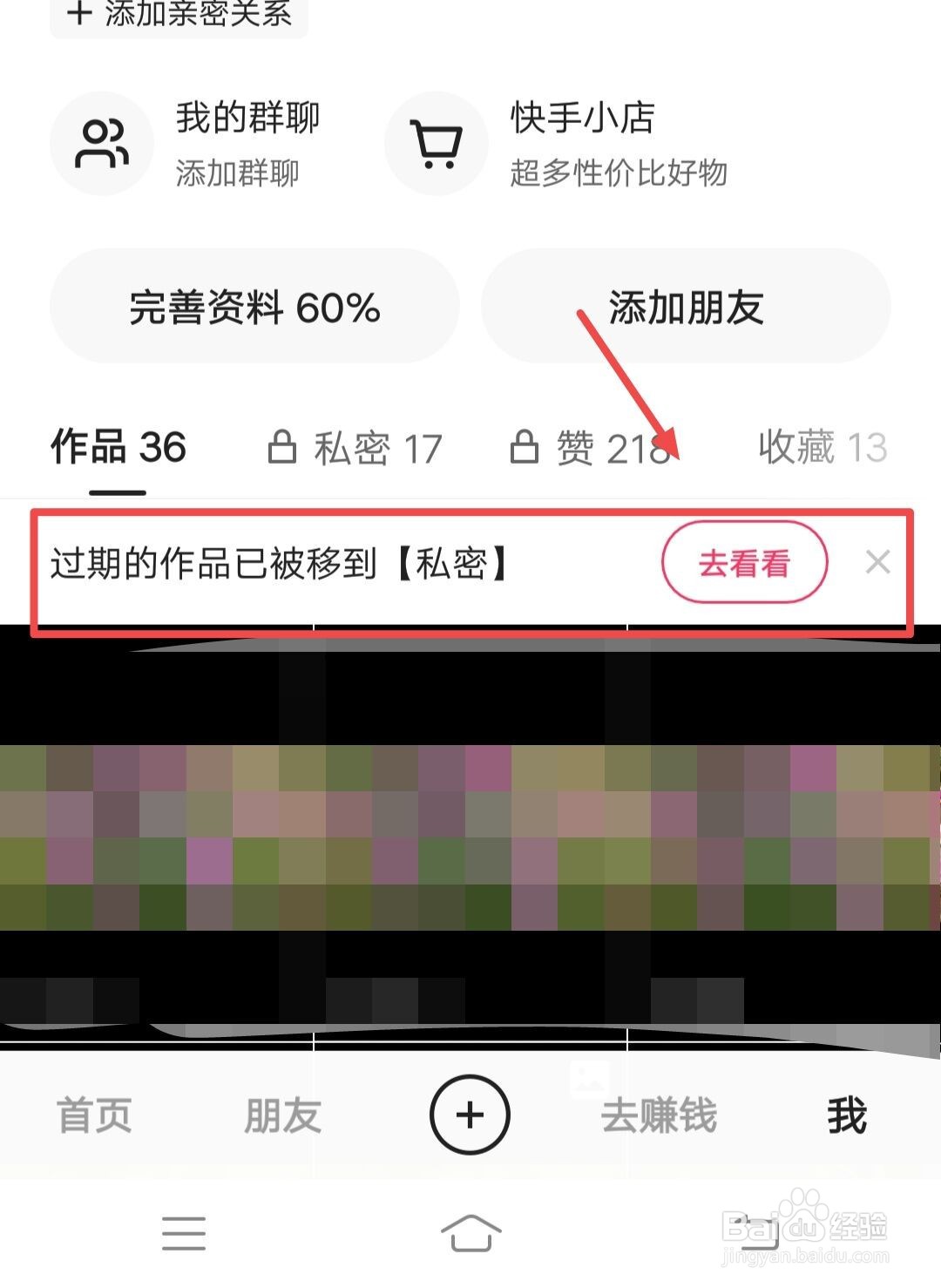Open the 收藏 13 tab
The height and width of the screenshot is (1288, 941).
click(822, 447)
